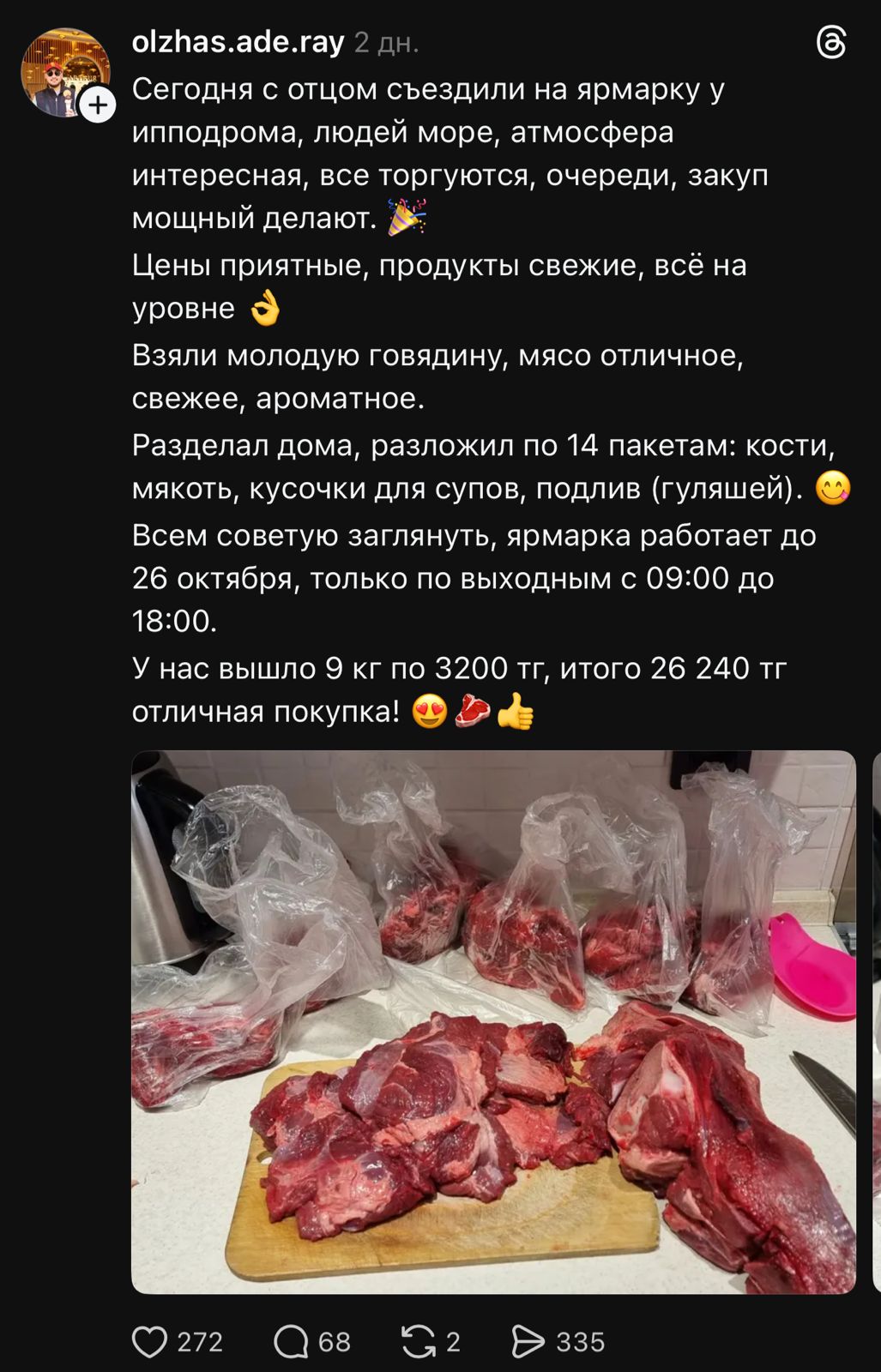The width and height of the screenshot is (881, 1372).
Task: Open olzhas.ade.ray username profile
Action: pyautogui.click(x=238, y=42)
